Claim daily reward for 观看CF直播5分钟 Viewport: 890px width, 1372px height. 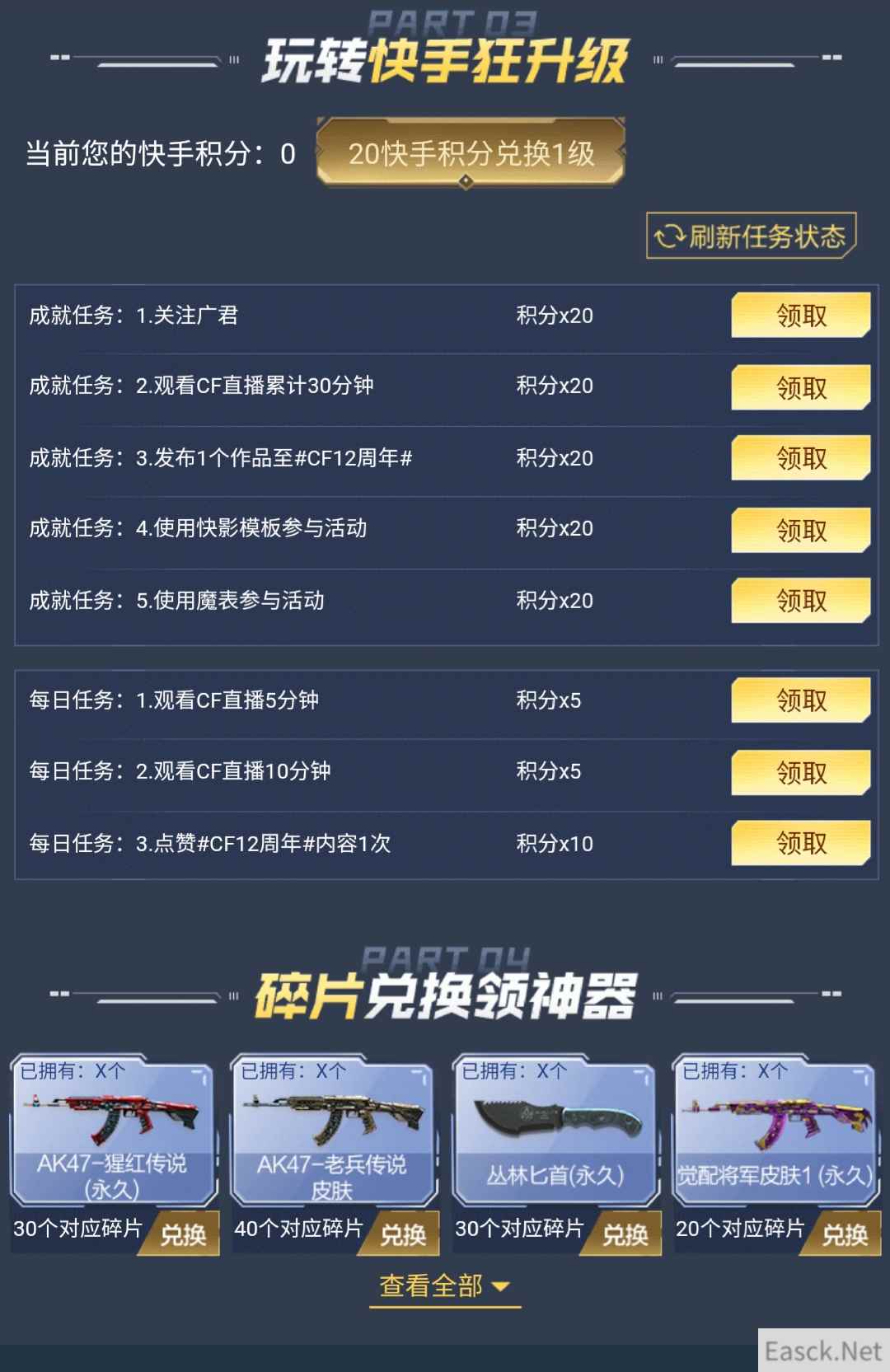click(x=800, y=700)
